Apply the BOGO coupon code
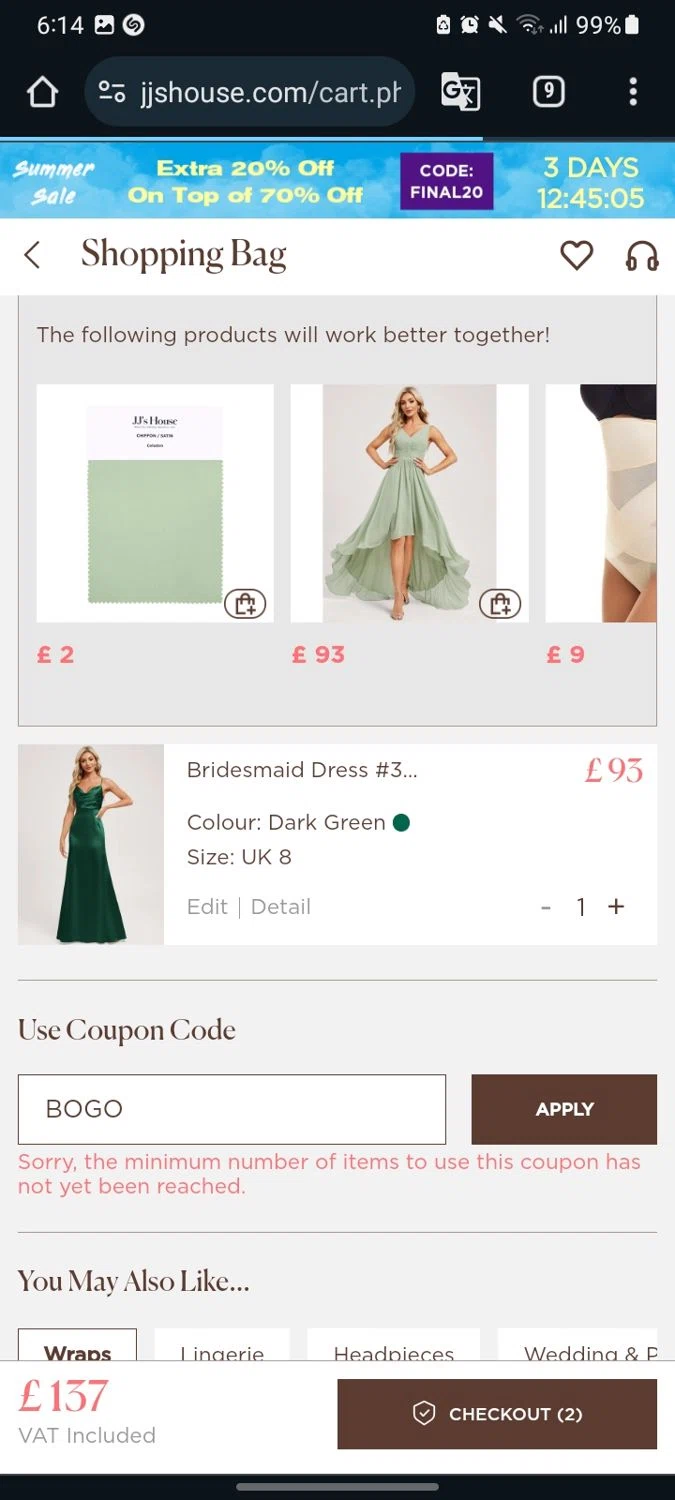This screenshot has width=675, height=1500. tap(564, 1109)
